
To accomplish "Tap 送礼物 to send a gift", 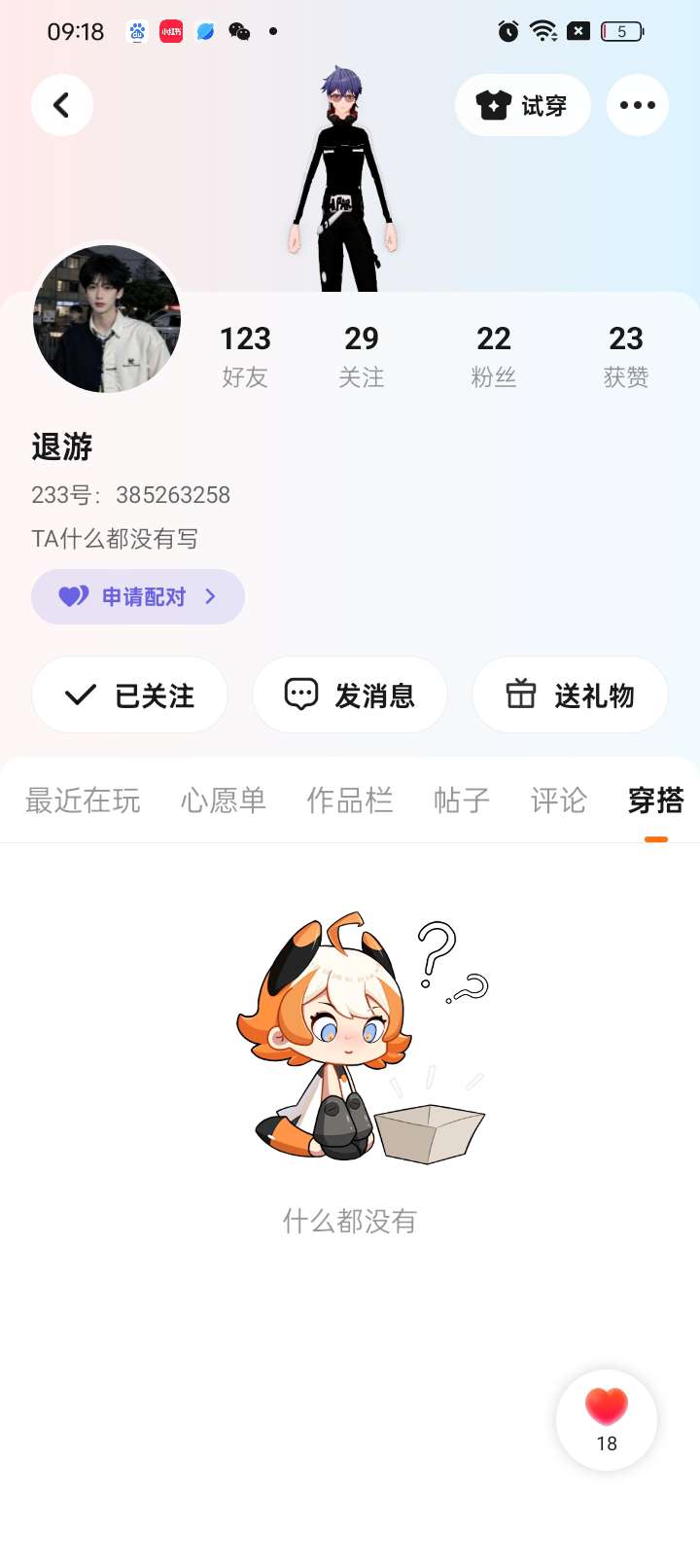I will point(570,695).
